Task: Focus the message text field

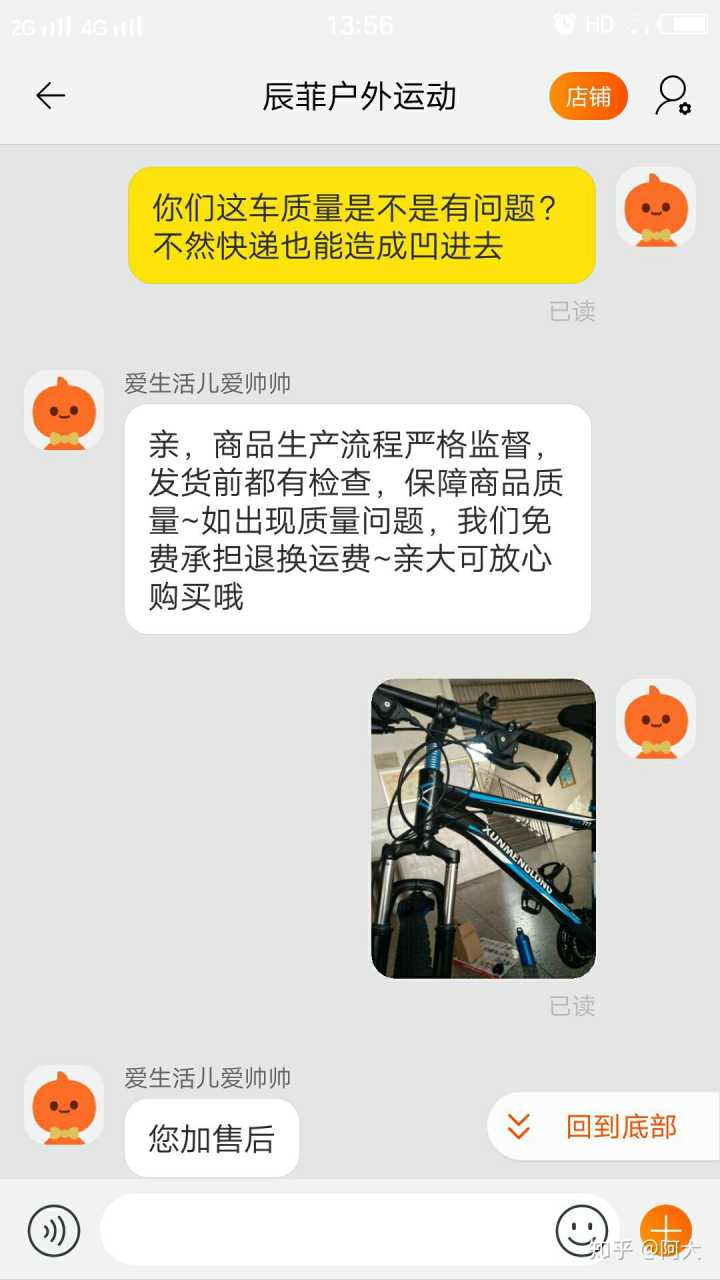Action: pos(325,1231)
